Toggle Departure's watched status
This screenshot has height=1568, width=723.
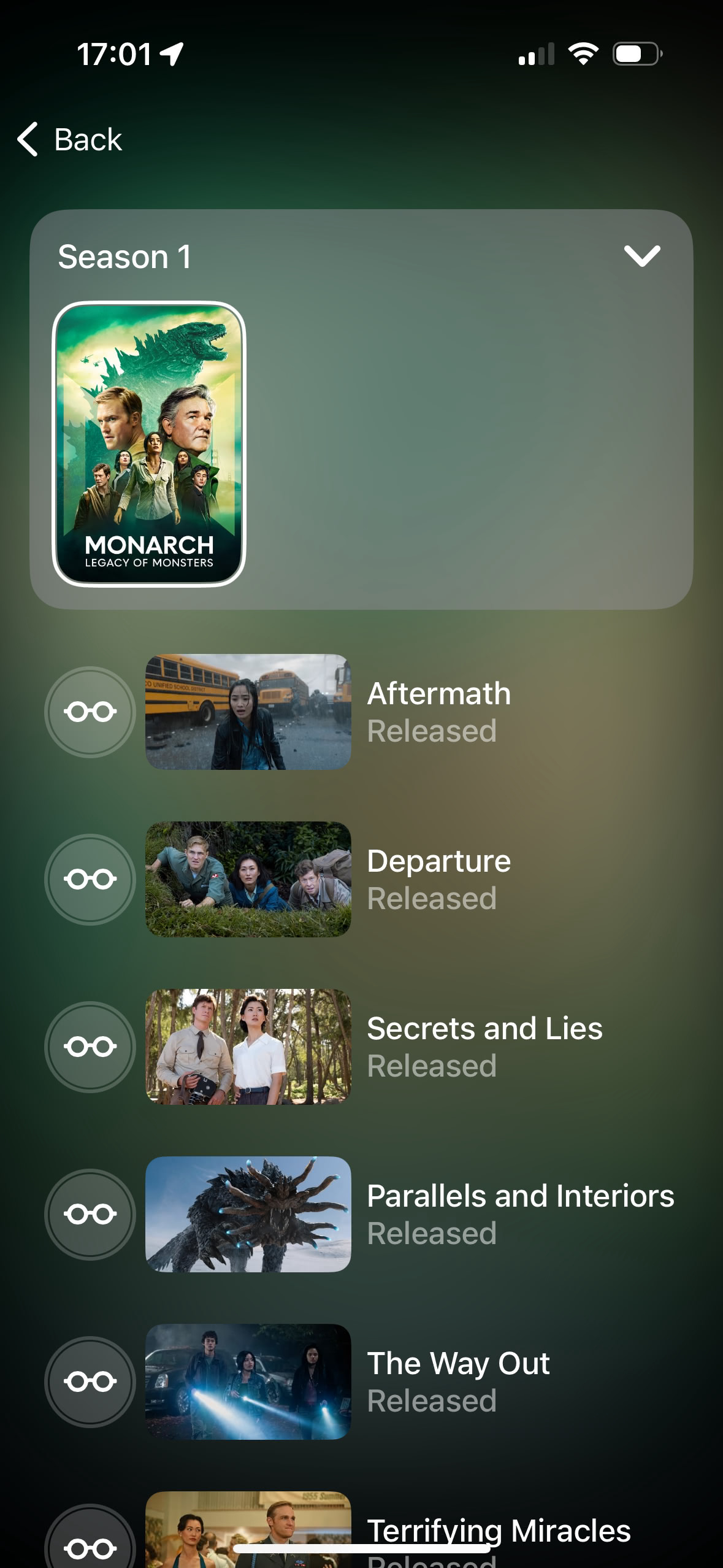[90, 878]
